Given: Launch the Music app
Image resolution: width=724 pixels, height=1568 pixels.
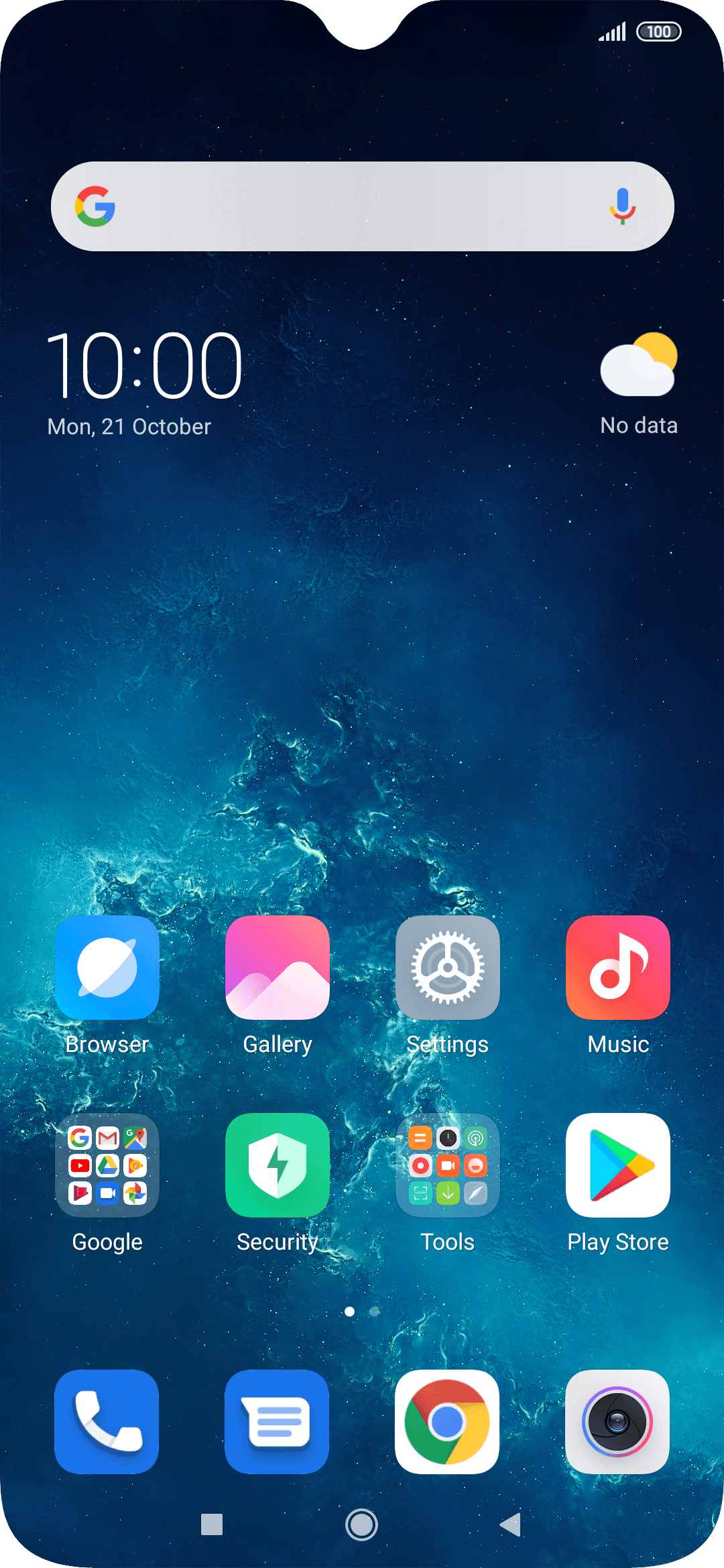Looking at the screenshot, I should 618,968.
